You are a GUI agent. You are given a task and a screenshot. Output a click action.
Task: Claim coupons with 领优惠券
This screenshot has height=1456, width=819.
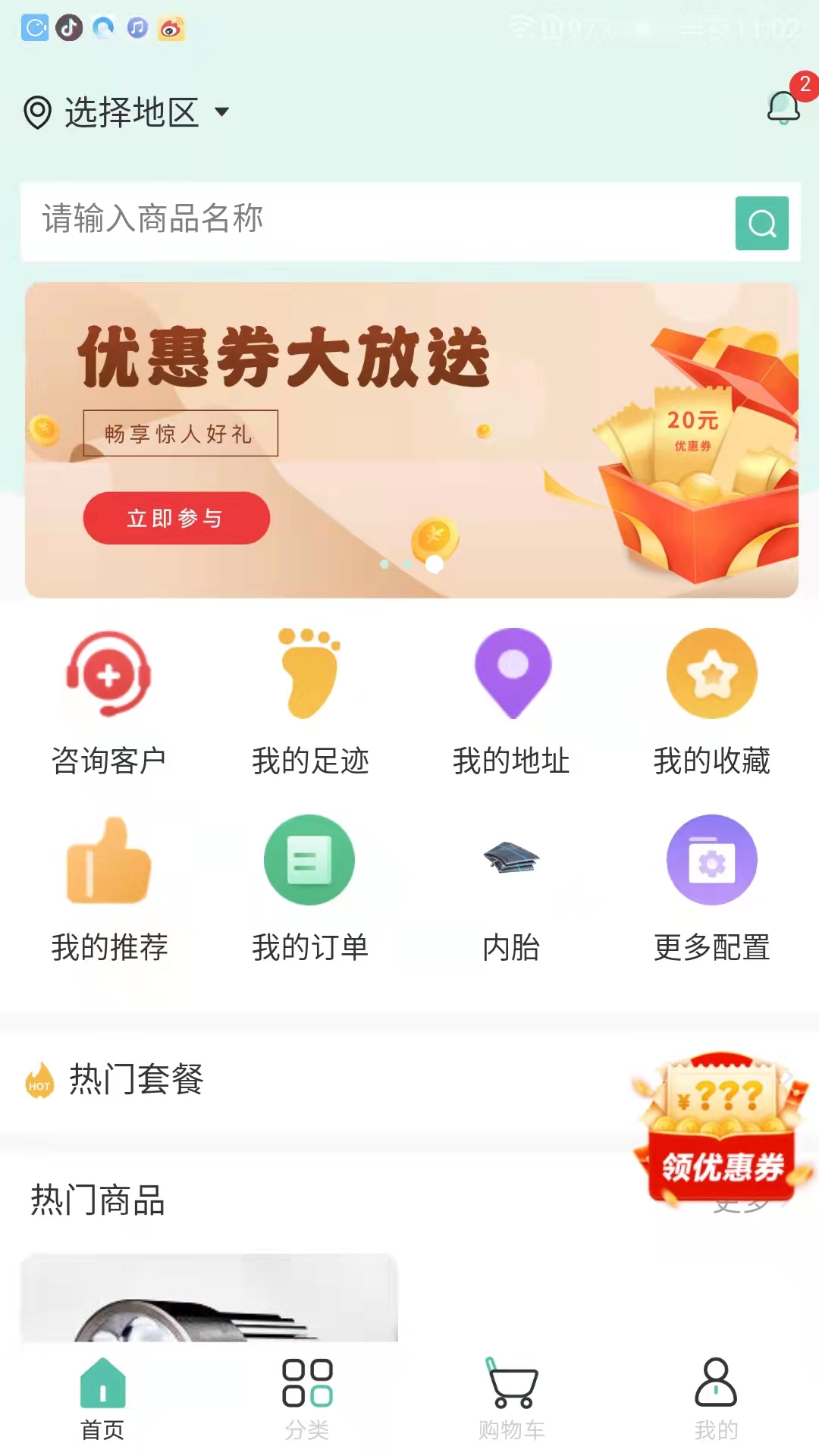click(721, 1131)
